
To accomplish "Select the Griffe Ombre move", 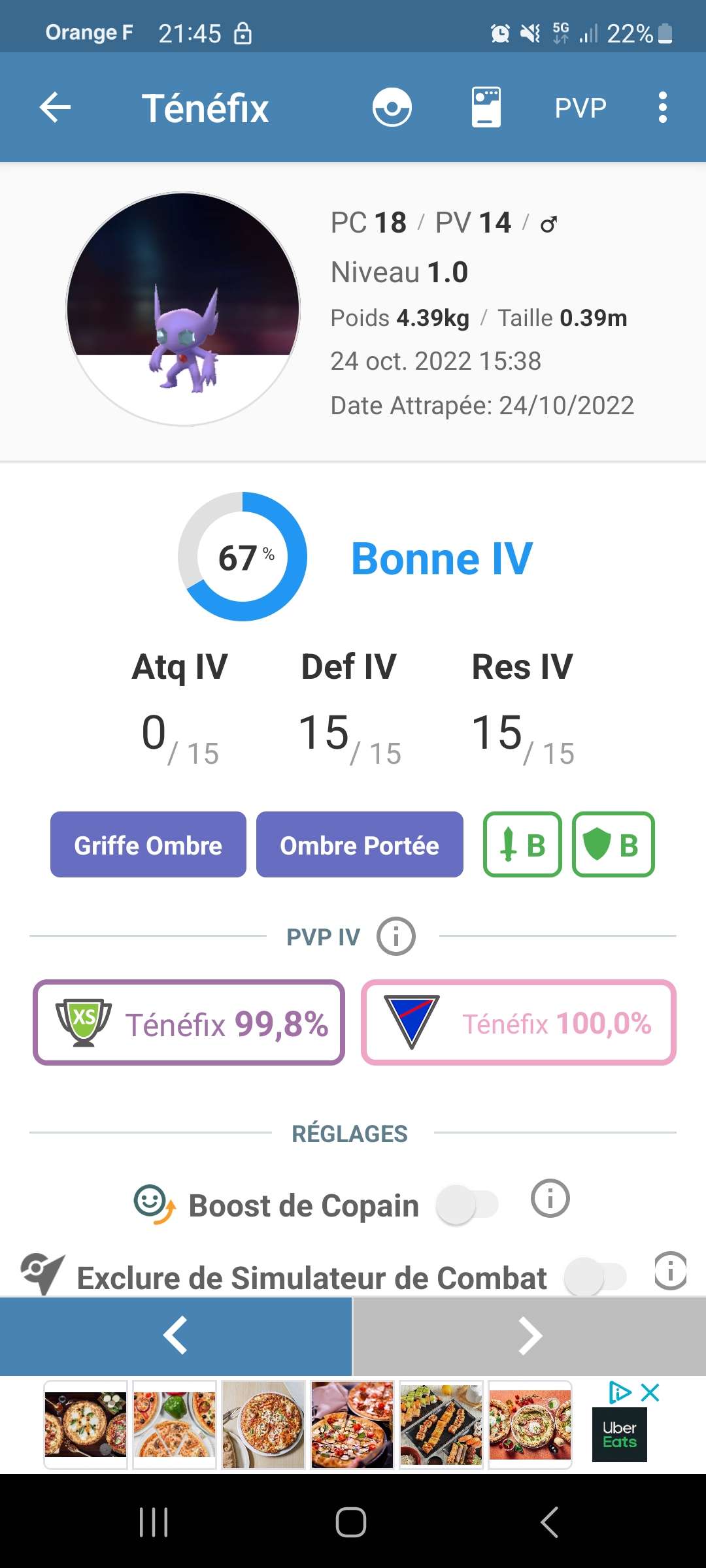I will tap(148, 845).
